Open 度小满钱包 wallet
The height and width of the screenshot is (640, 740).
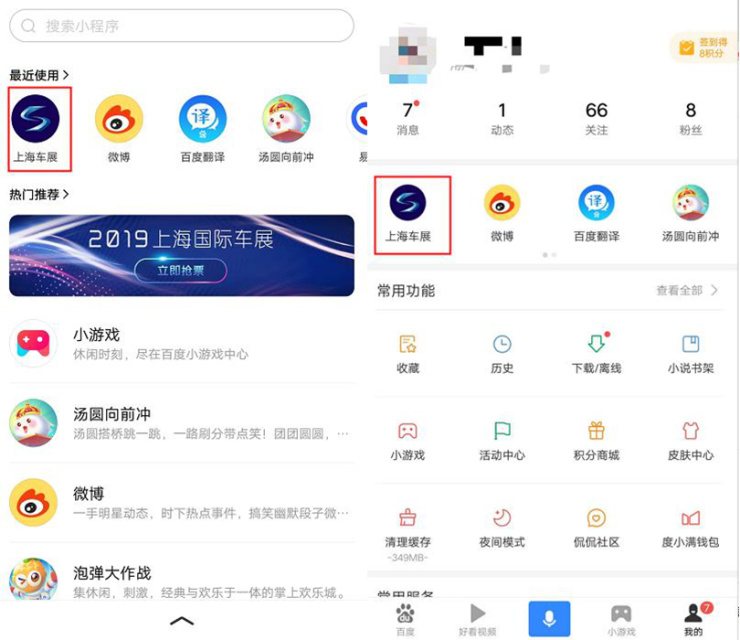coord(690,527)
